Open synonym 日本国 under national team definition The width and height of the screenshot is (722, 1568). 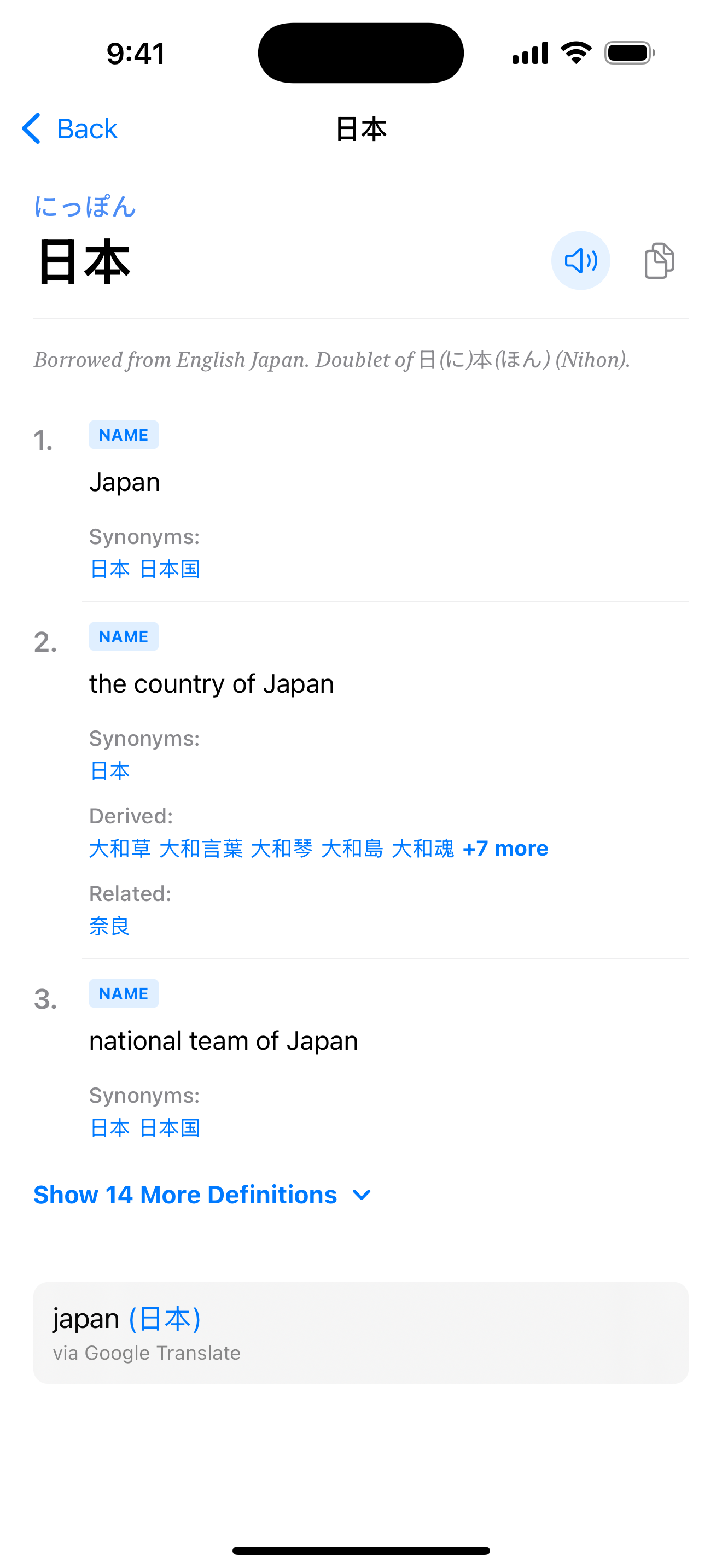[170, 1128]
